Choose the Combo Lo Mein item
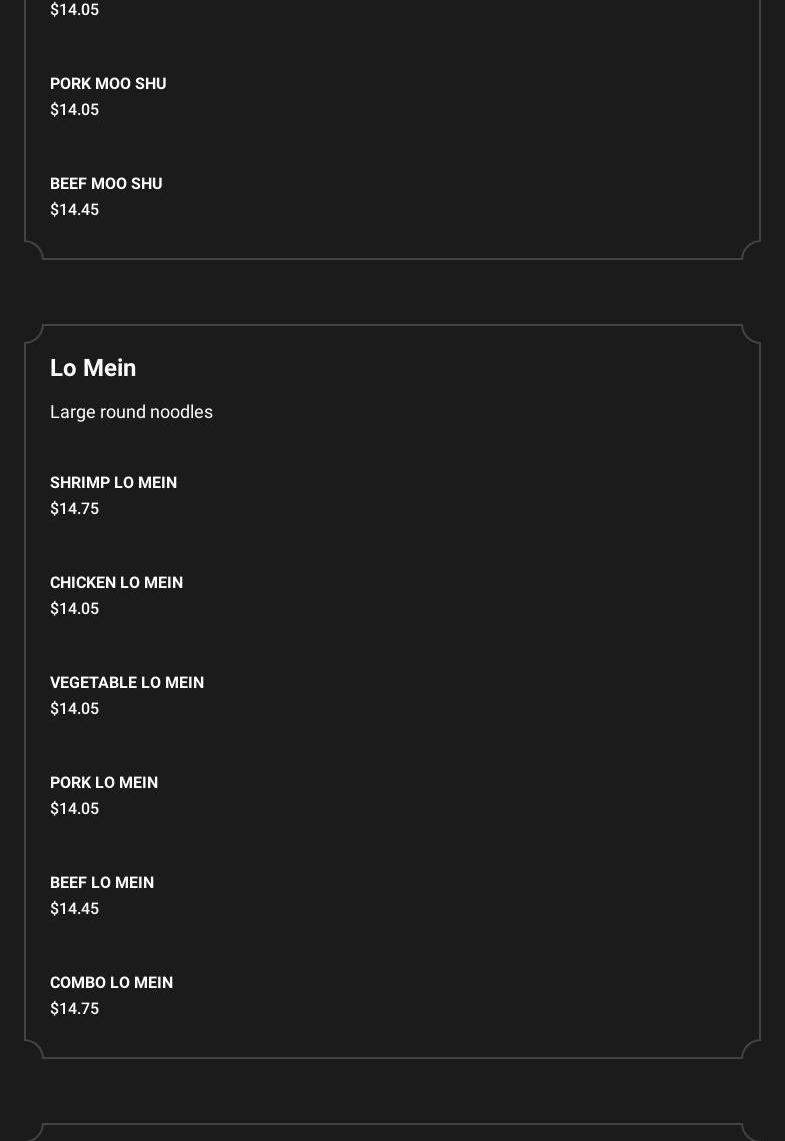This screenshot has width=785, height=1141. point(111,983)
